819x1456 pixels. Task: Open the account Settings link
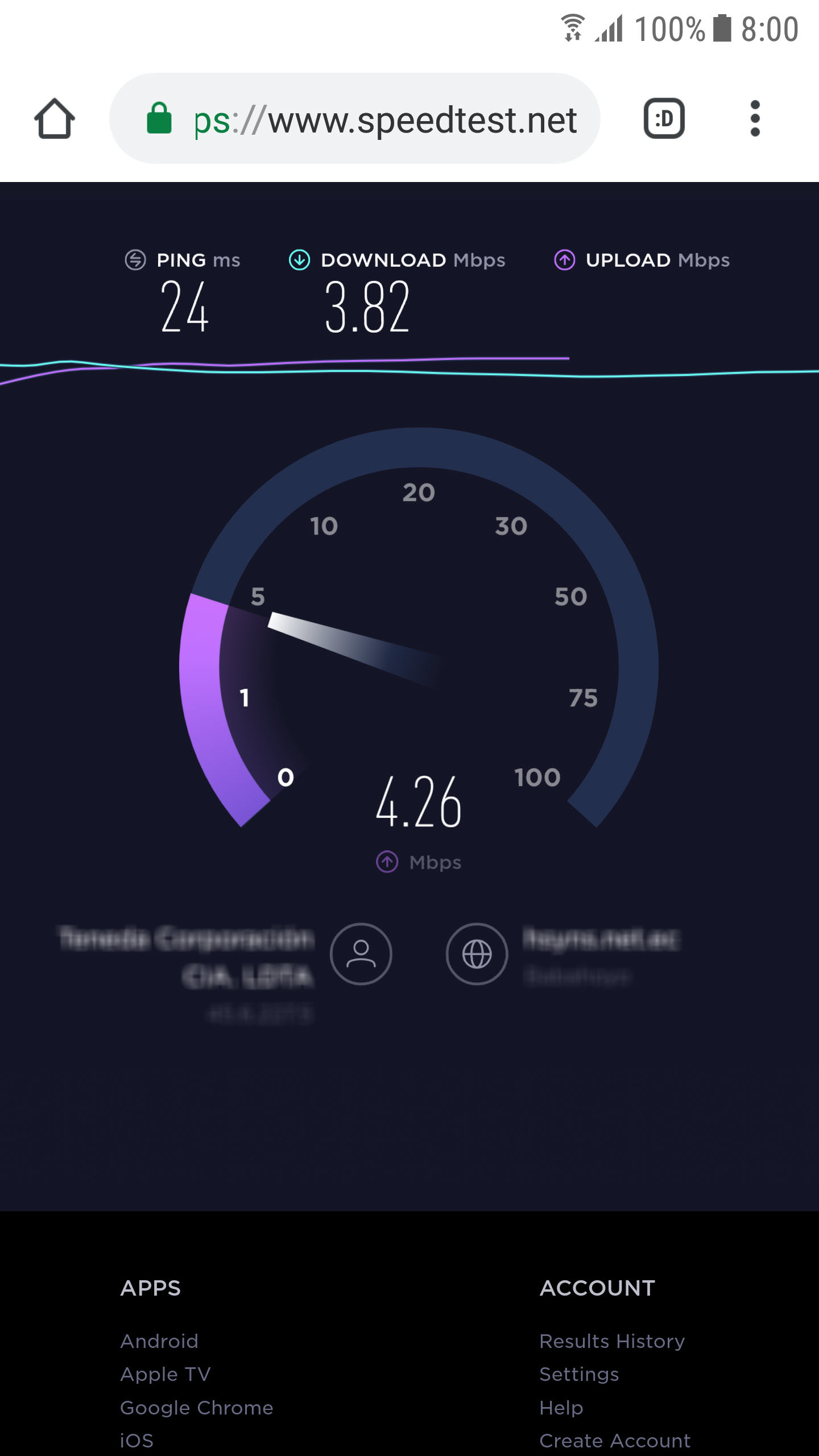(579, 1374)
